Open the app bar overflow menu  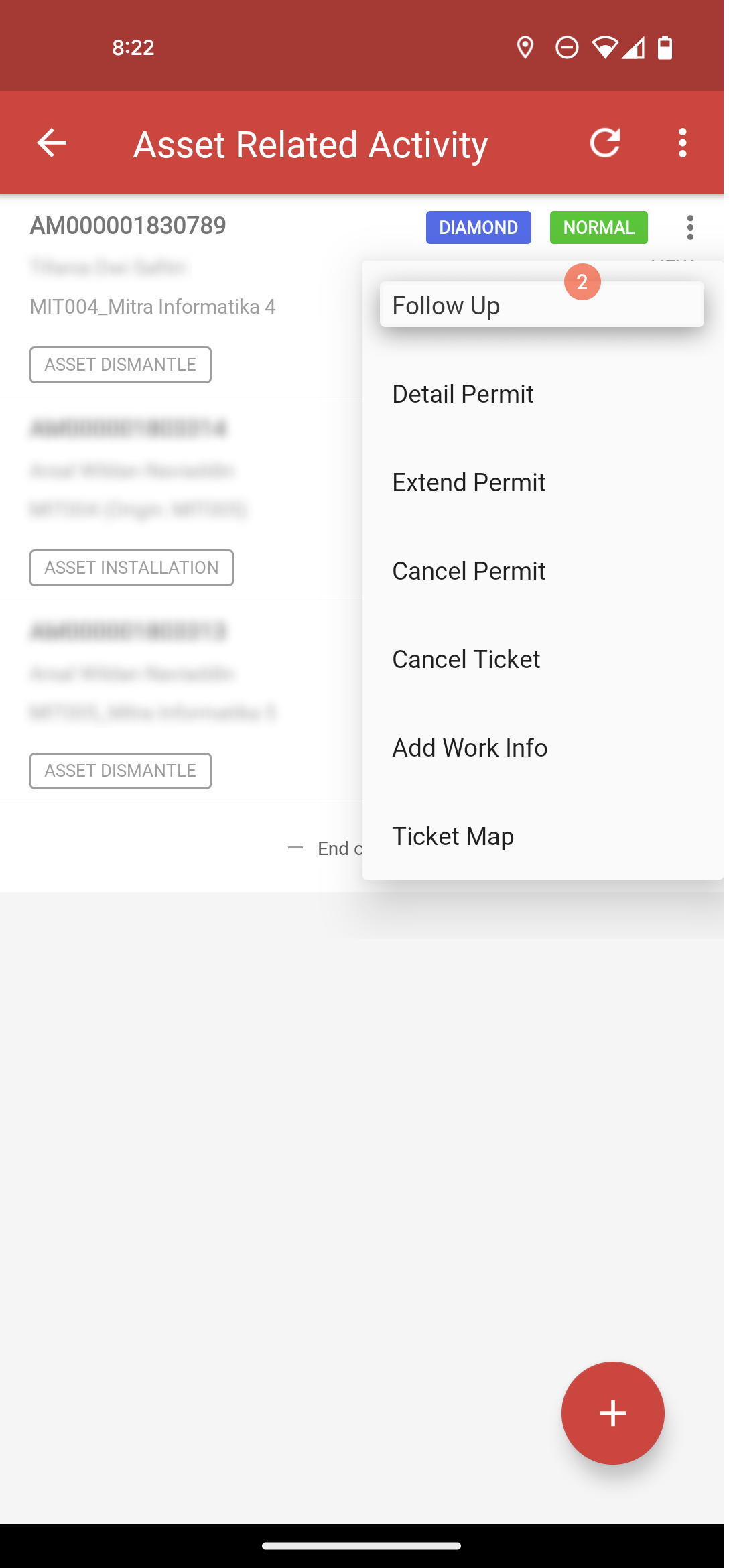coord(682,143)
